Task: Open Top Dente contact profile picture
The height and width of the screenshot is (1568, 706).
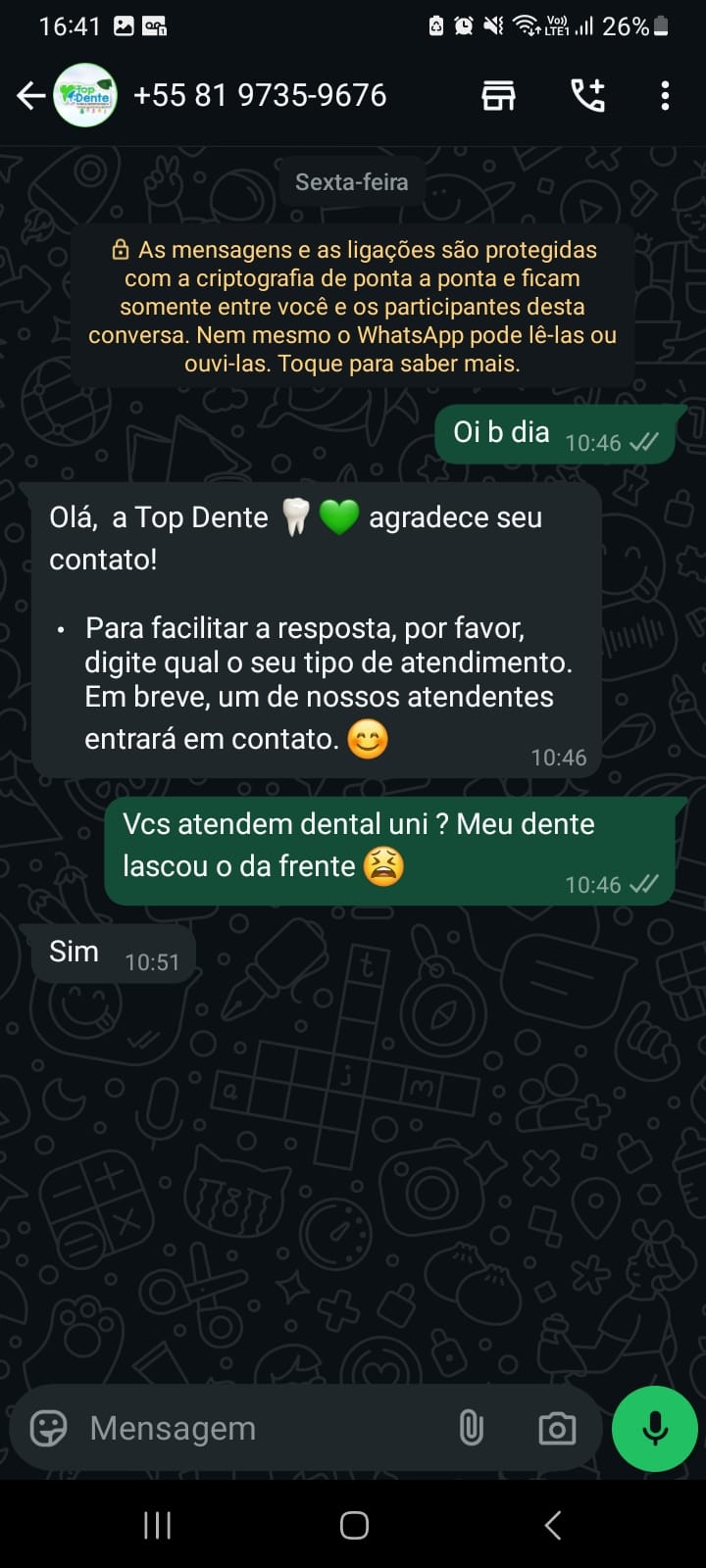Action: (85, 95)
